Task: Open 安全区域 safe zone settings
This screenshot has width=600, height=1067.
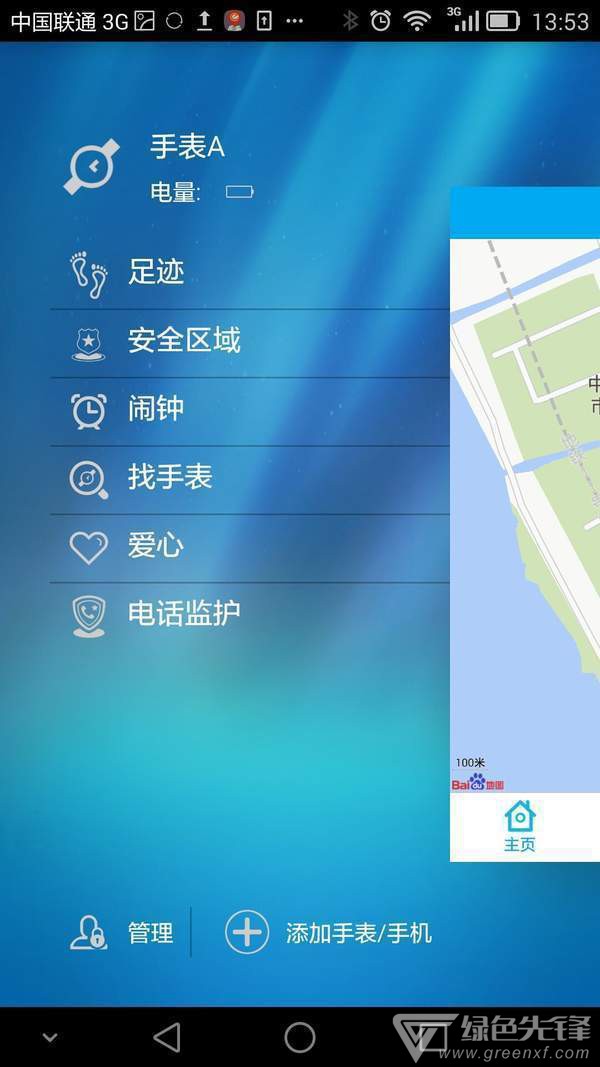Action: [183, 341]
